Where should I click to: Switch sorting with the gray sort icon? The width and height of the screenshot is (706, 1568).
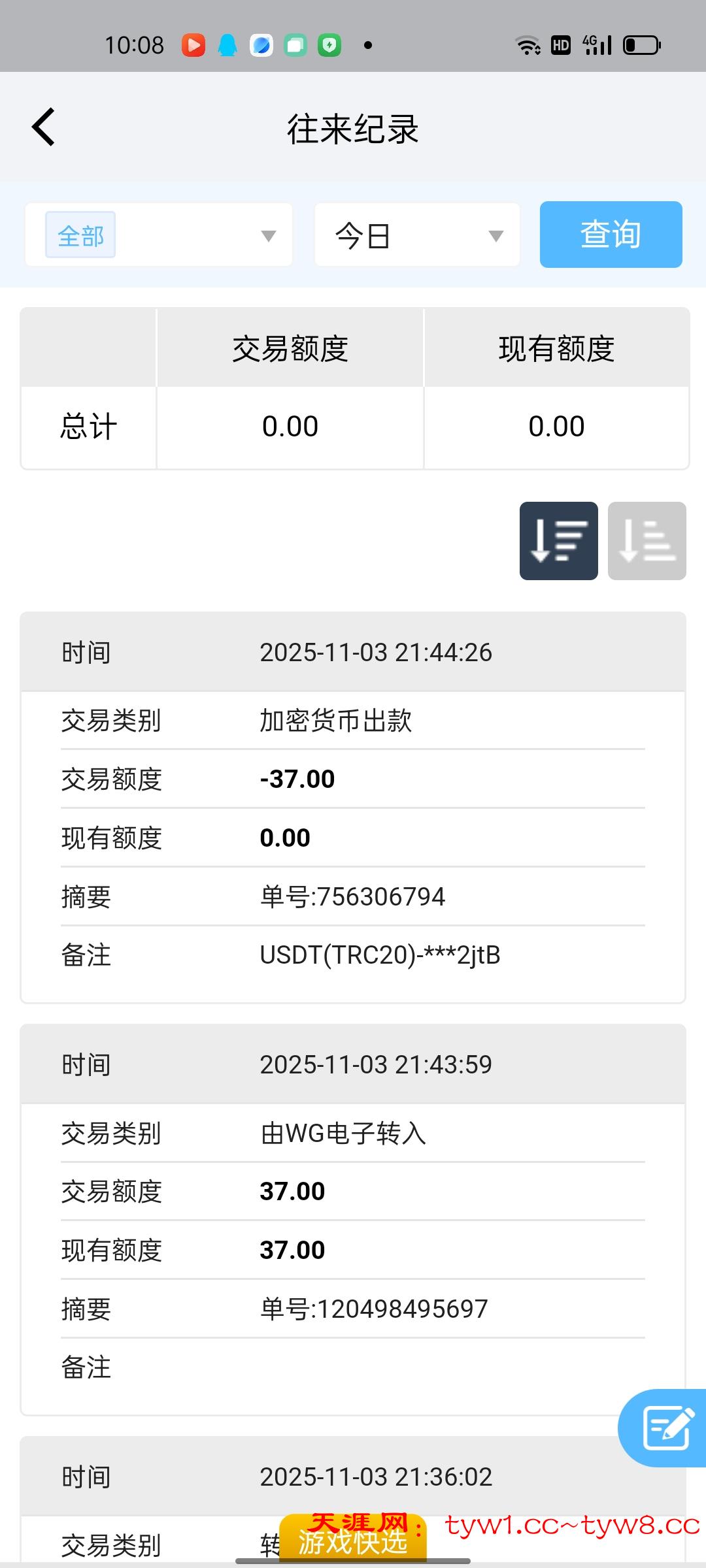(646, 541)
